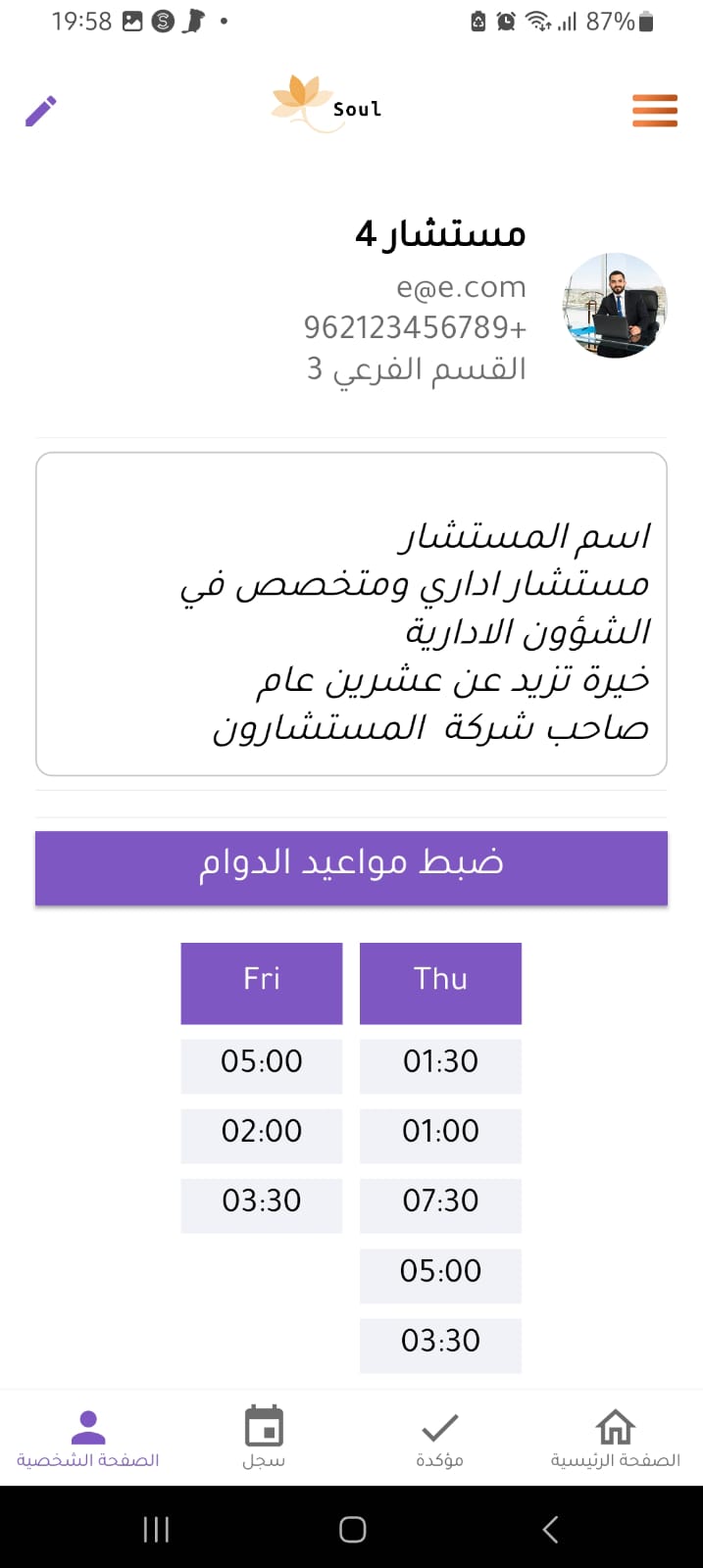703x1568 pixels.
Task: Go back with system back button
Action: (550, 1529)
